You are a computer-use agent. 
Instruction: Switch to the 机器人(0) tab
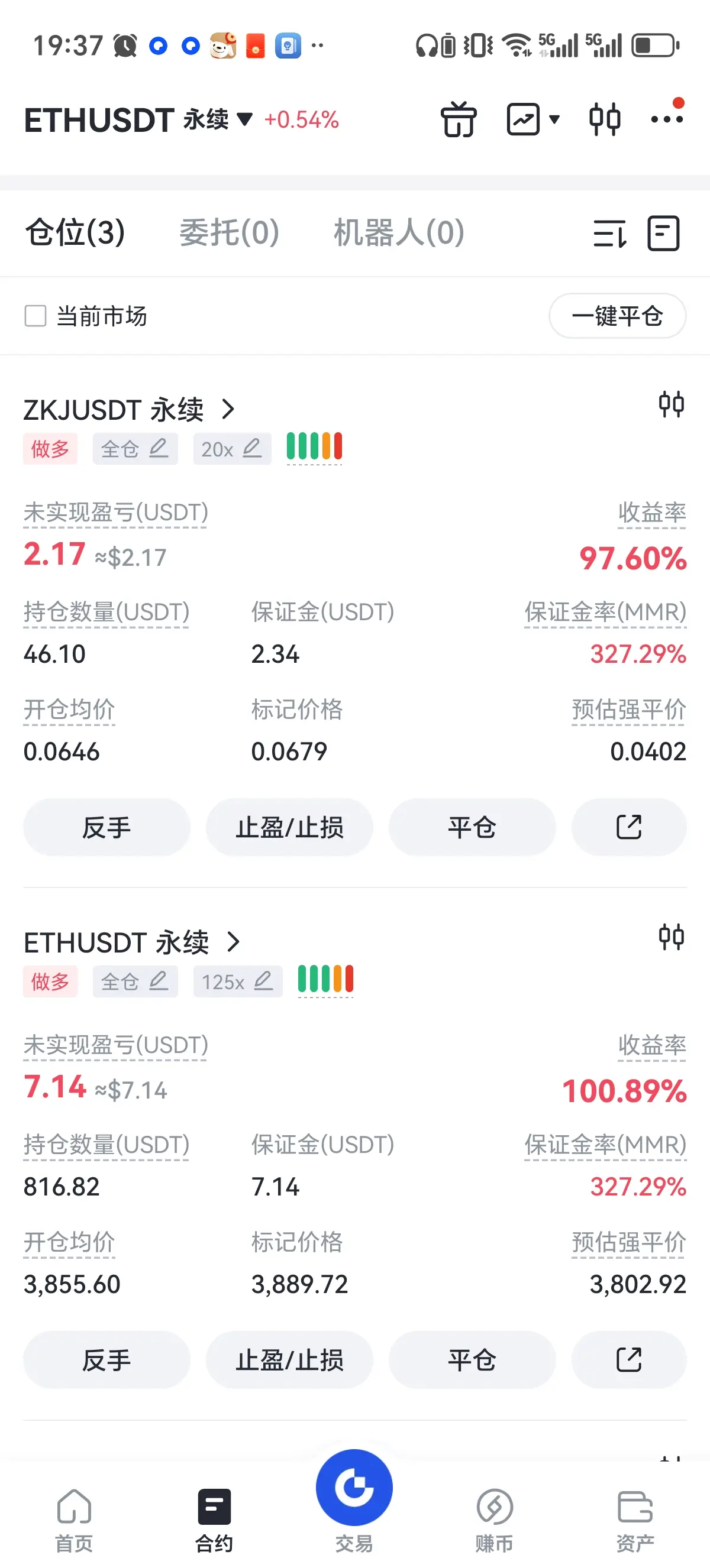[x=399, y=232]
